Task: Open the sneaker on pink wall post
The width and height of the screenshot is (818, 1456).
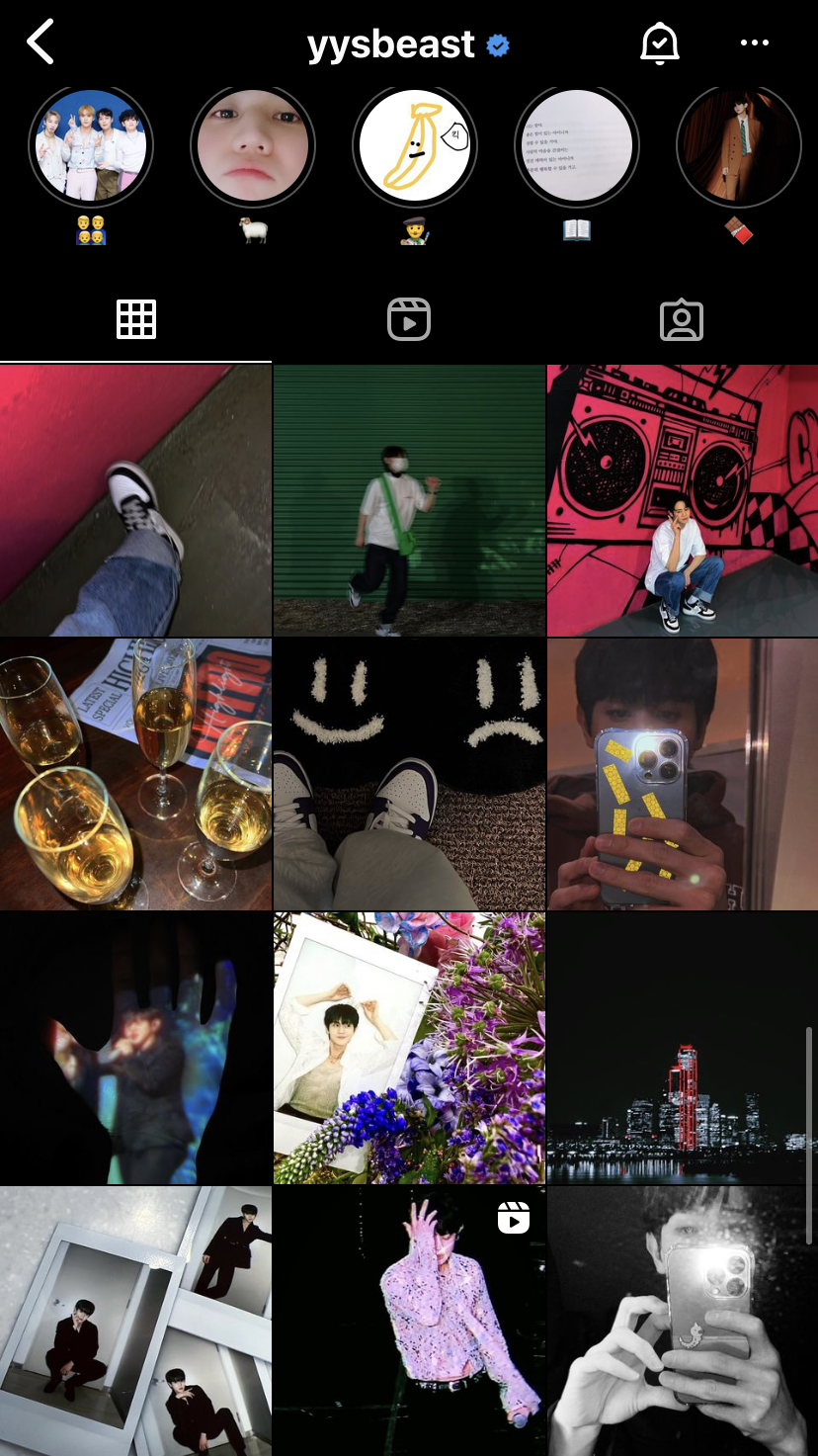Action: click(135, 500)
